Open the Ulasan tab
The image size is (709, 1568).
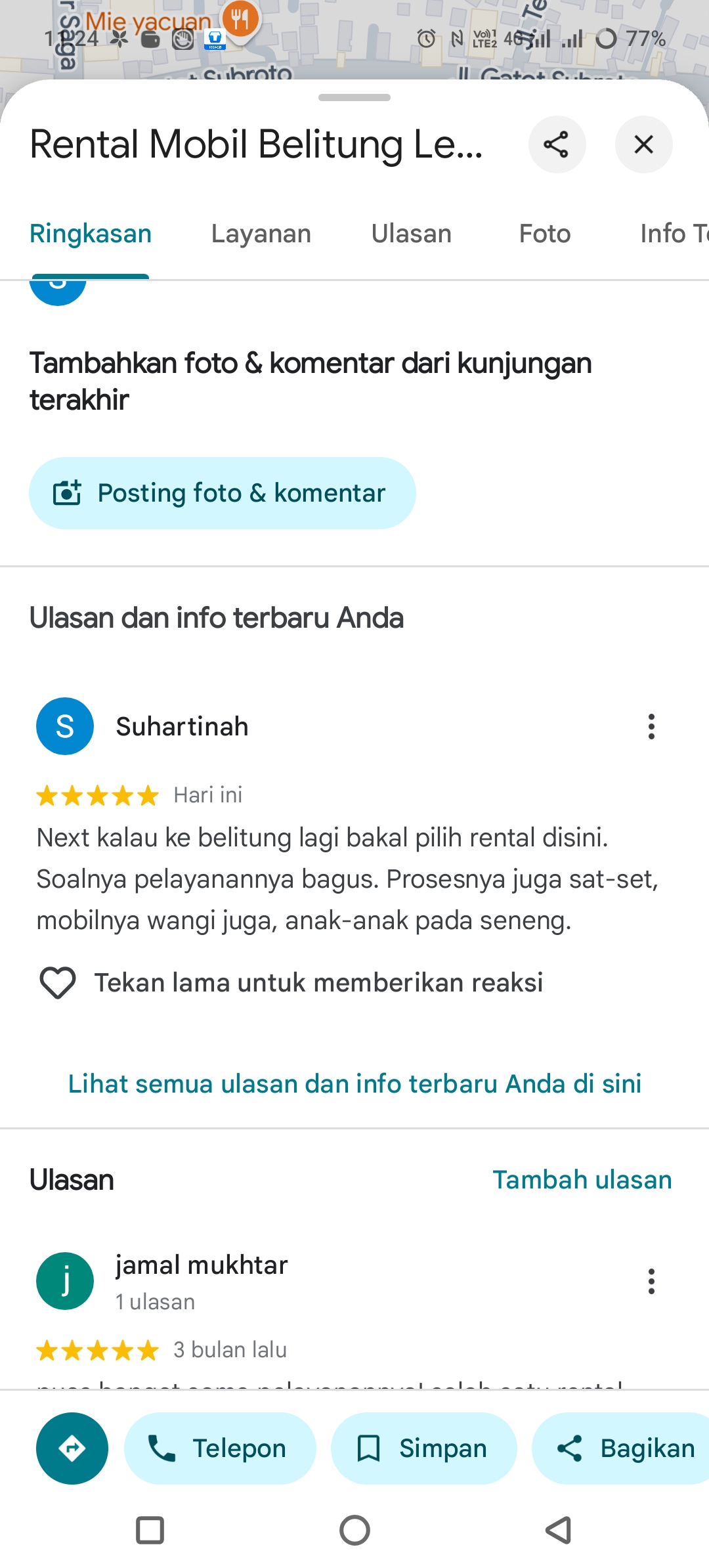point(412,234)
